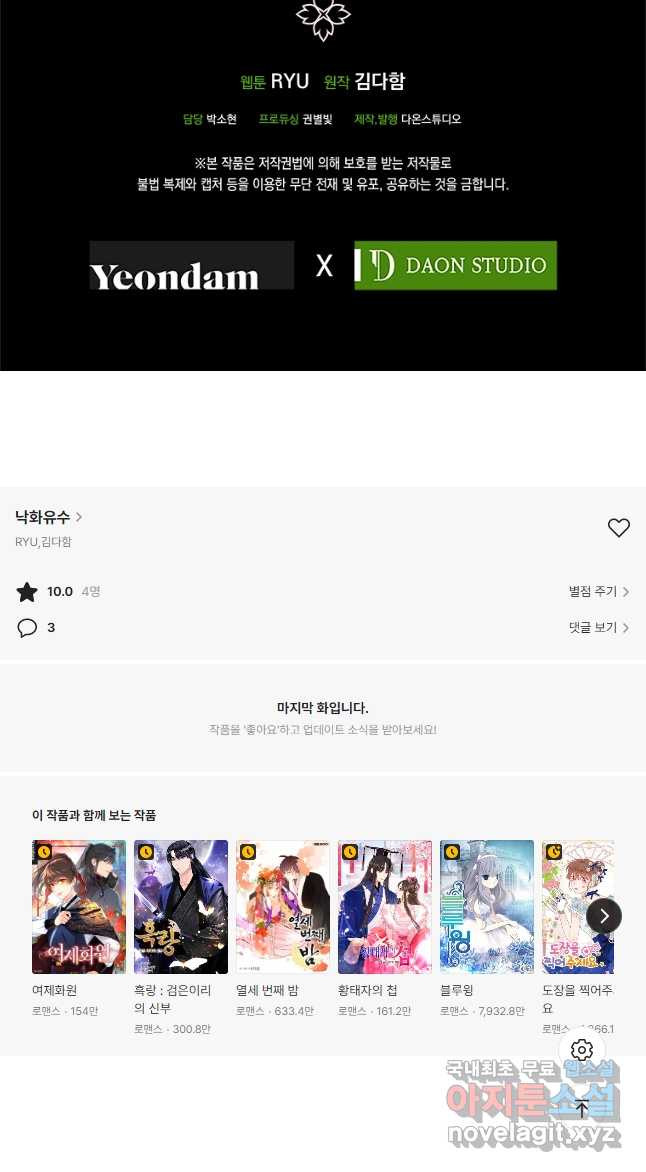Viewport: 646px width, 1172px height.
Task: Open 댓글 보기 to view comments
Action: pyautogui.click(x=598, y=628)
